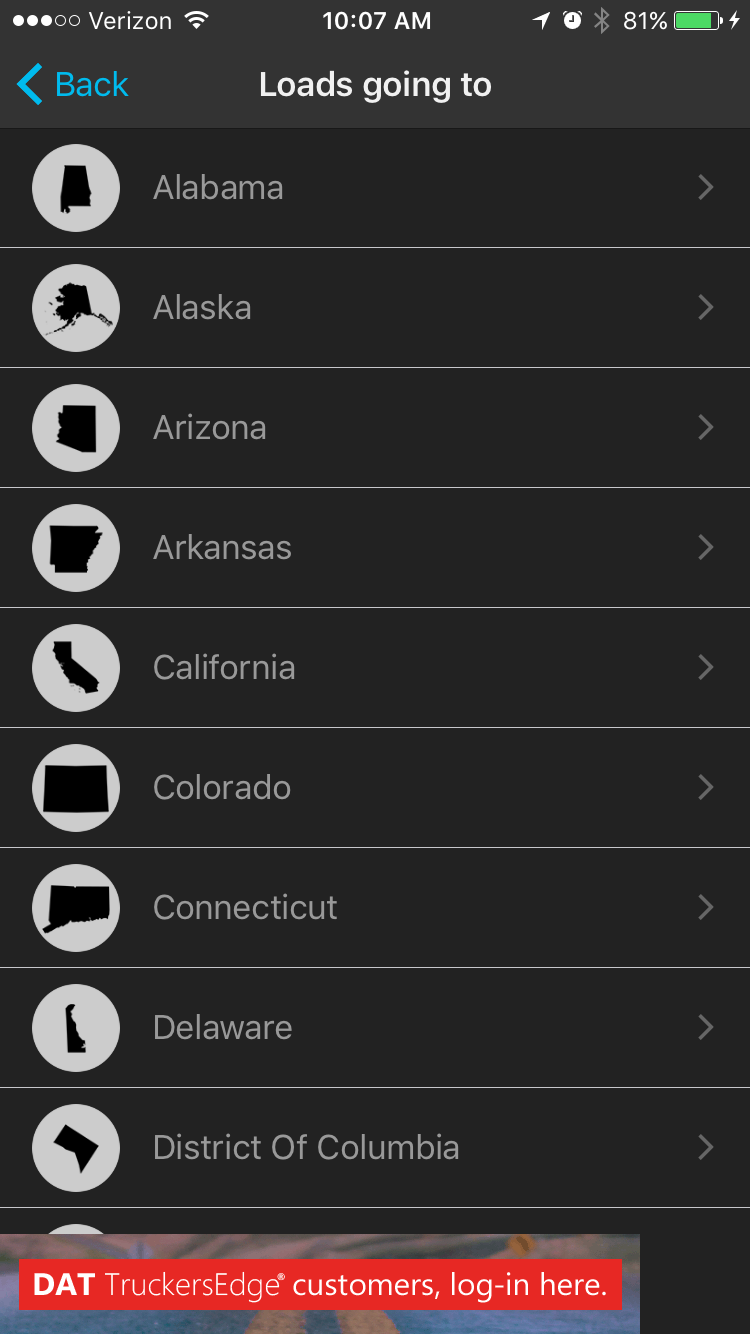Click the Bluetooth status bar icon
The height and width of the screenshot is (1334, 750).
point(603,20)
